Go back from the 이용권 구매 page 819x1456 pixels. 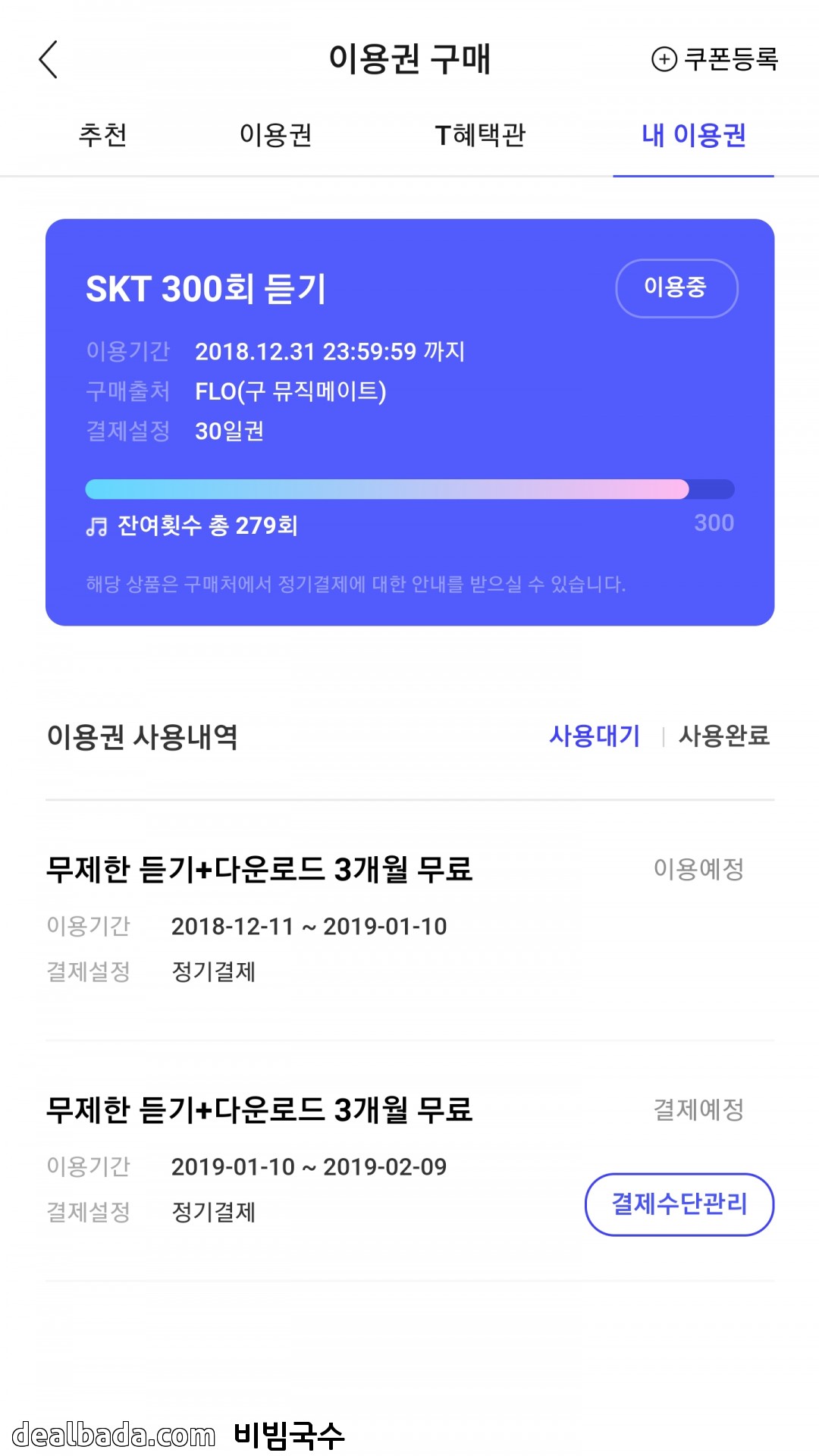(x=49, y=59)
